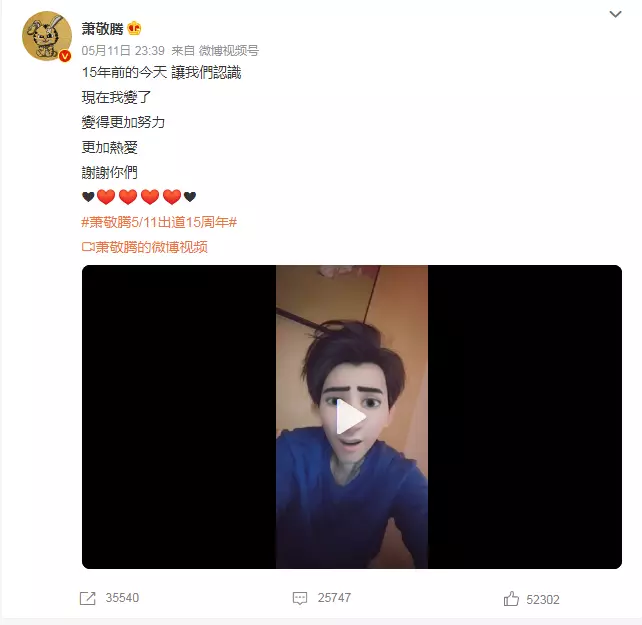The height and width of the screenshot is (625, 642).
Task: Open the 微博视频号 source link
Action: coord(229,50)
